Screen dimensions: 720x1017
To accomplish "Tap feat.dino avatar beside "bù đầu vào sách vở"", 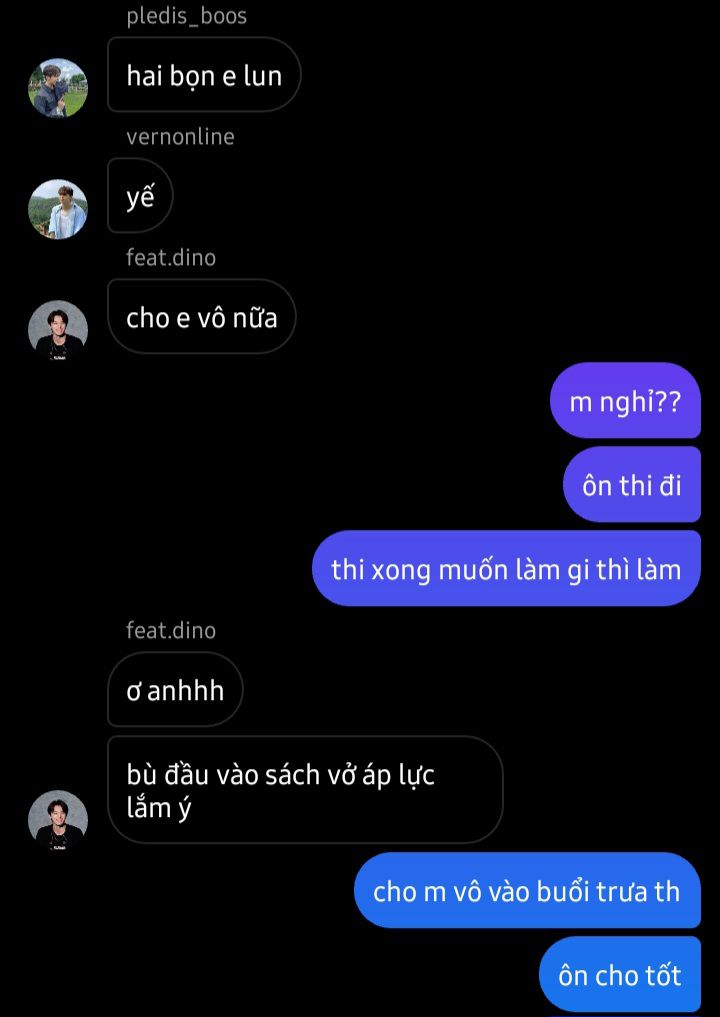I will [58, 820].
